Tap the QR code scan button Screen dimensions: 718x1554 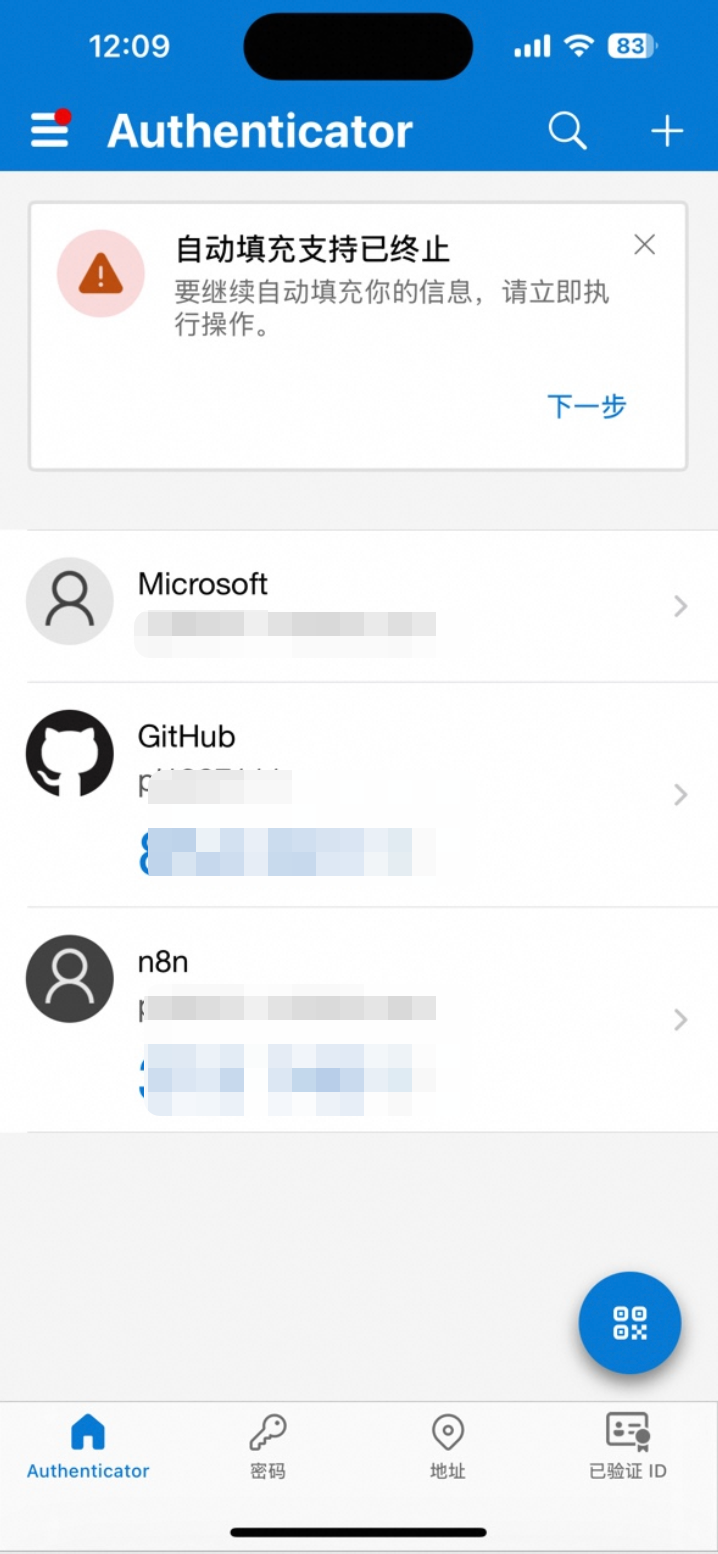coord(630,1323)
